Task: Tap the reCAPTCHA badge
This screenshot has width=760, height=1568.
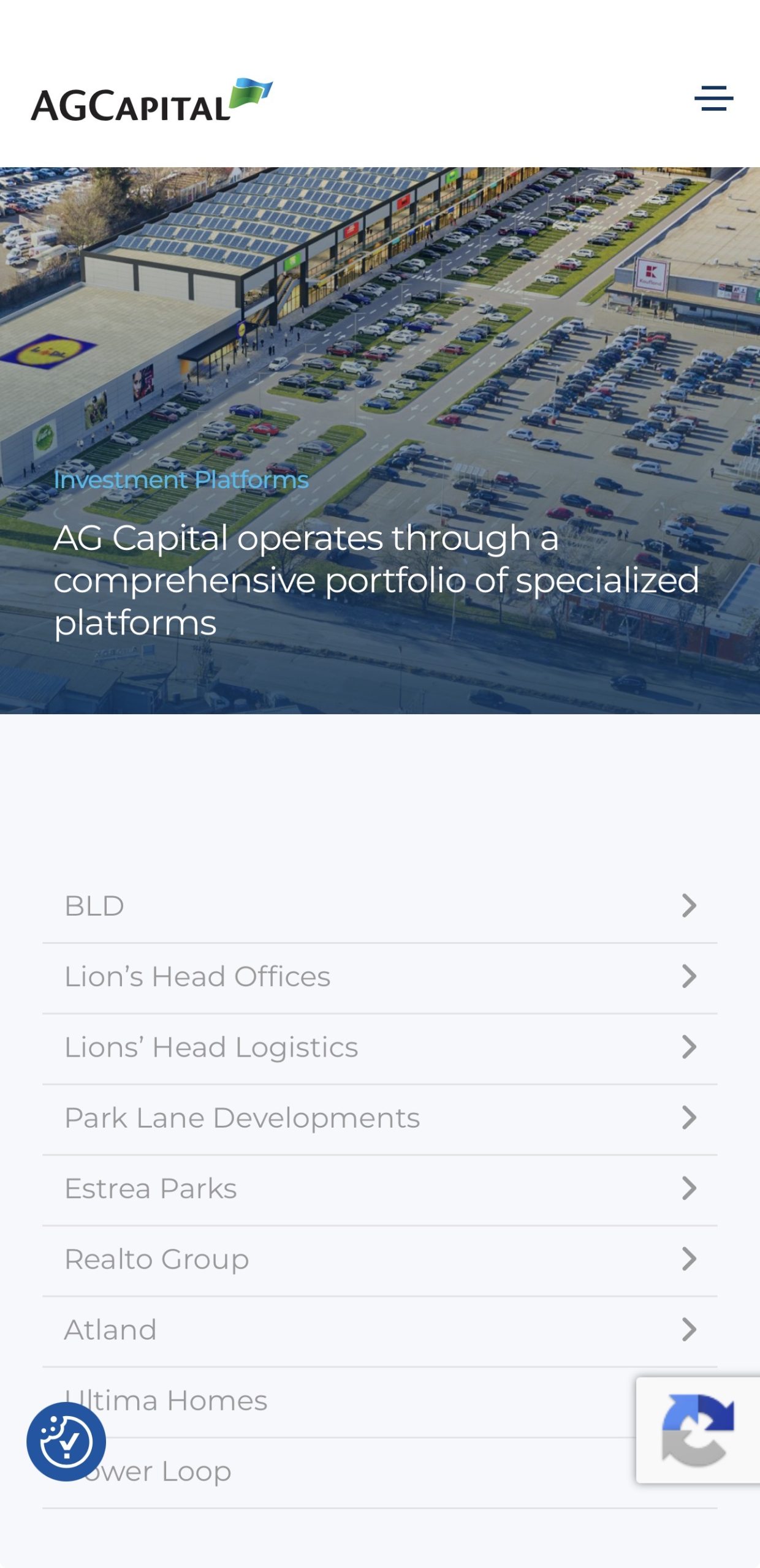Action: point(698,1430)
